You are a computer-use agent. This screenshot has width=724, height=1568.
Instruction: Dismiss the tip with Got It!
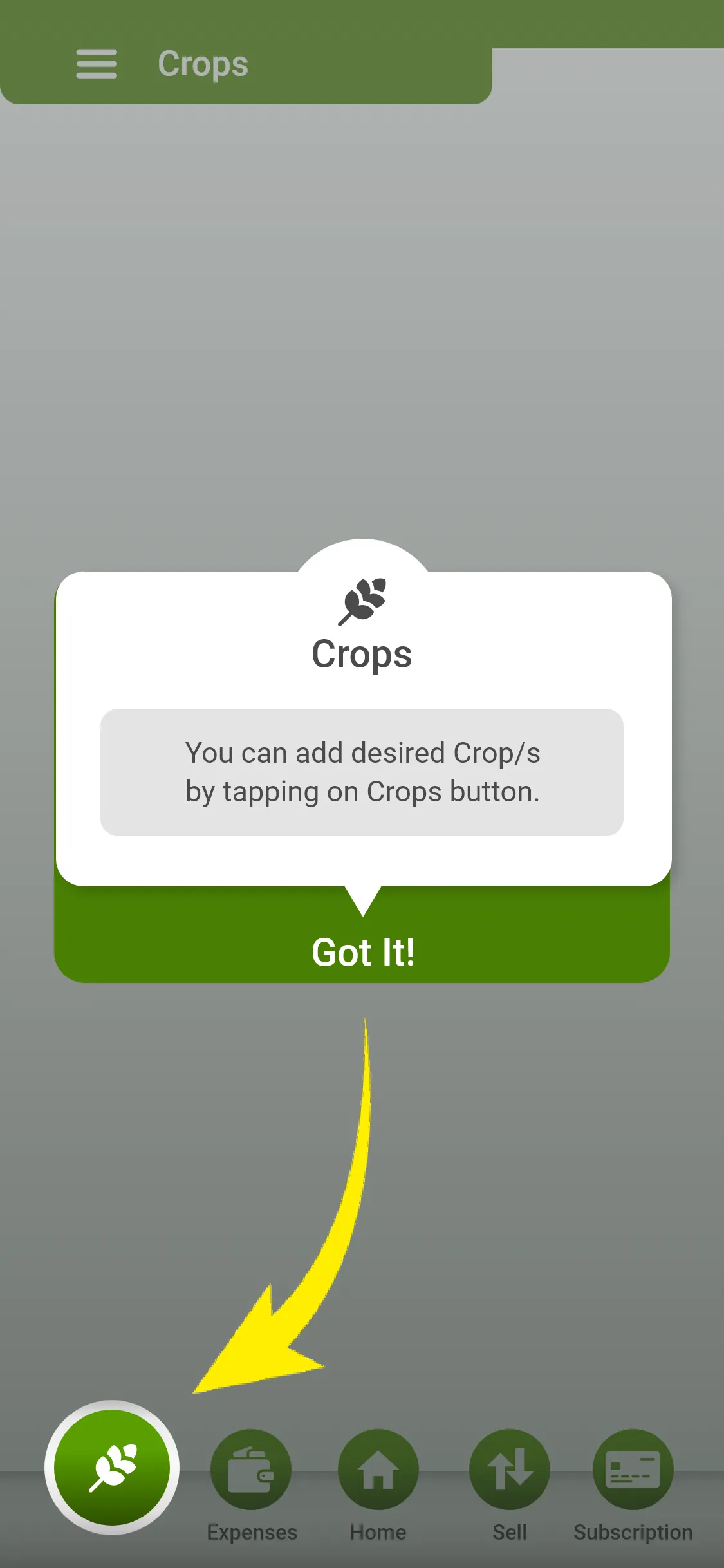point(362,951)
